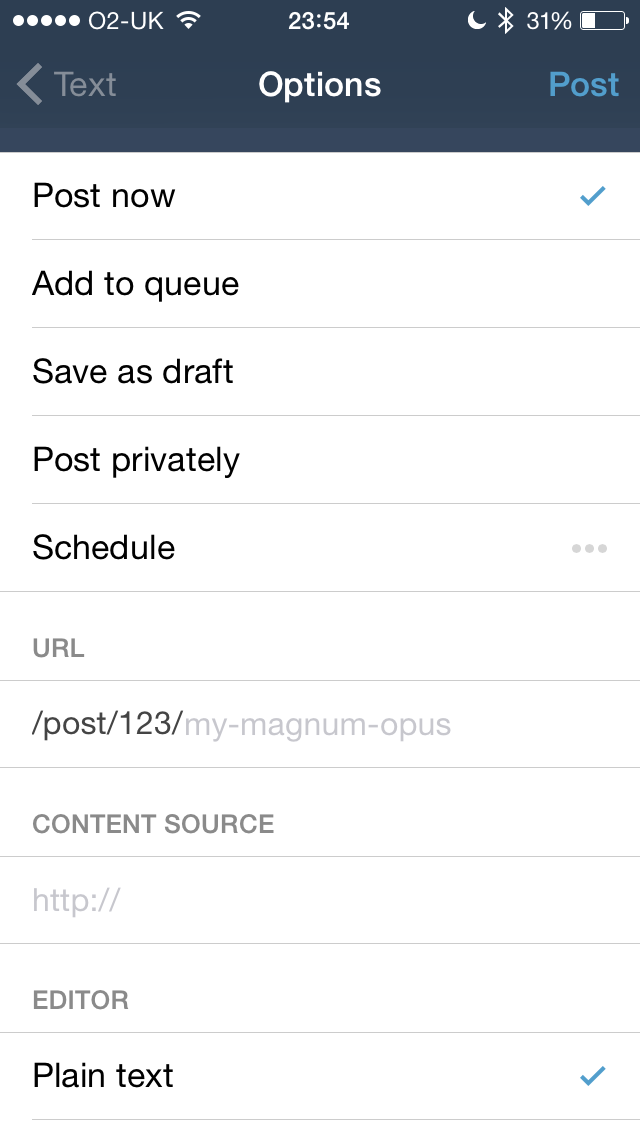Screen dimensions: 640x1136
Task: Select the Plain text editor
Action: (320, 1076)
